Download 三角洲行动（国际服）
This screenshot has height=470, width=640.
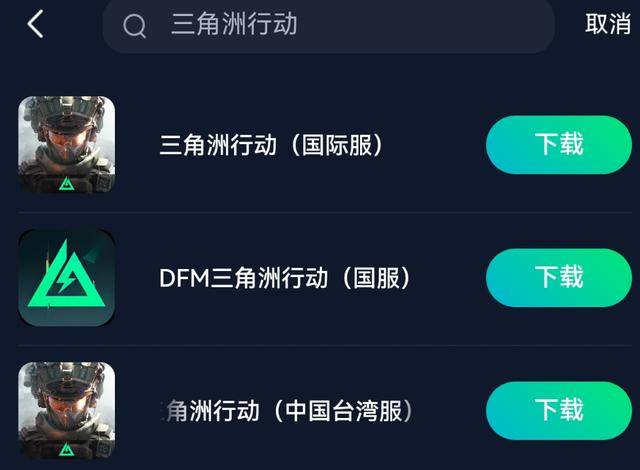558,145
